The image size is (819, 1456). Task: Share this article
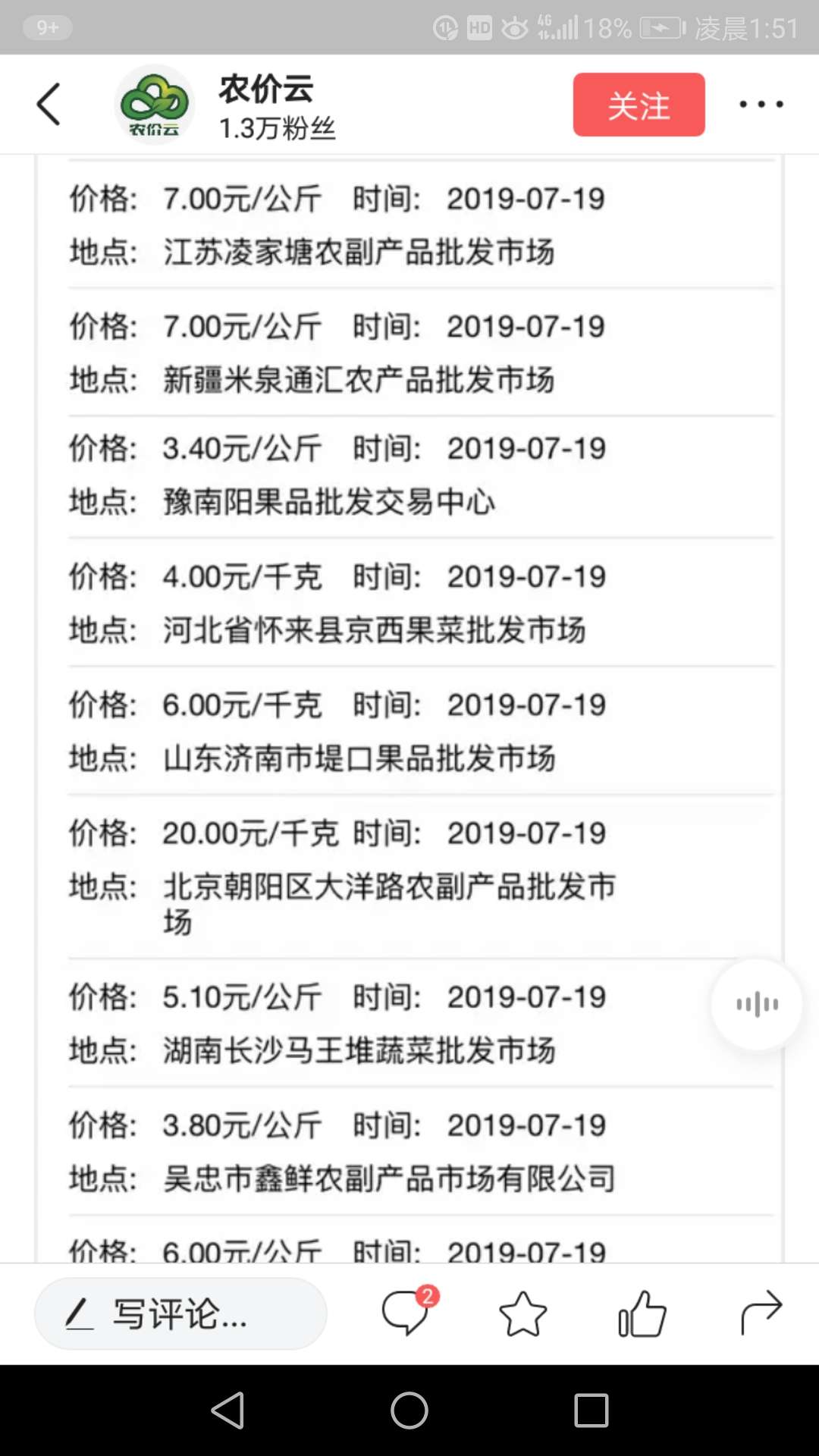pyautogui.click(x=761, y=1313)
